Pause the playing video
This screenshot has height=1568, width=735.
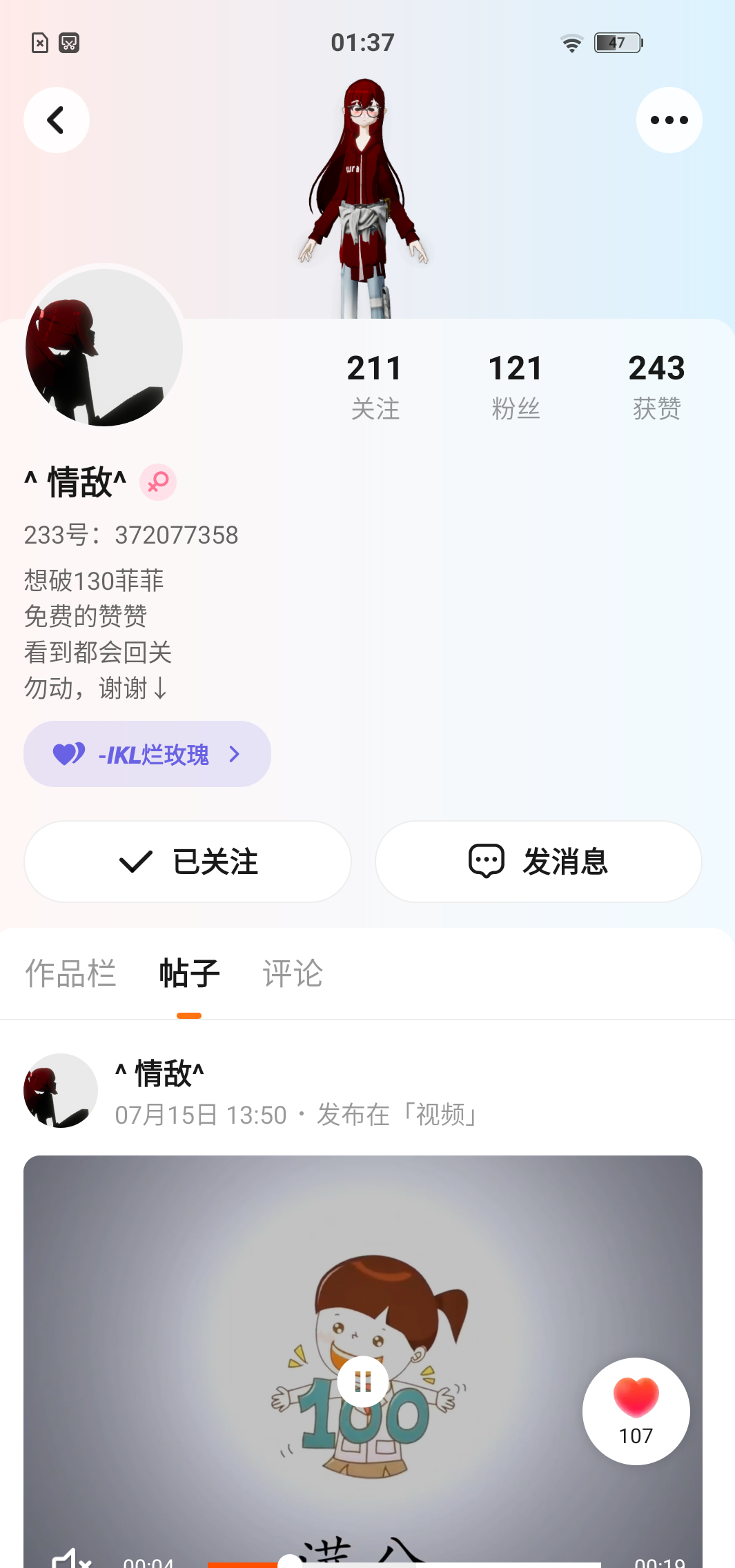363,1381
